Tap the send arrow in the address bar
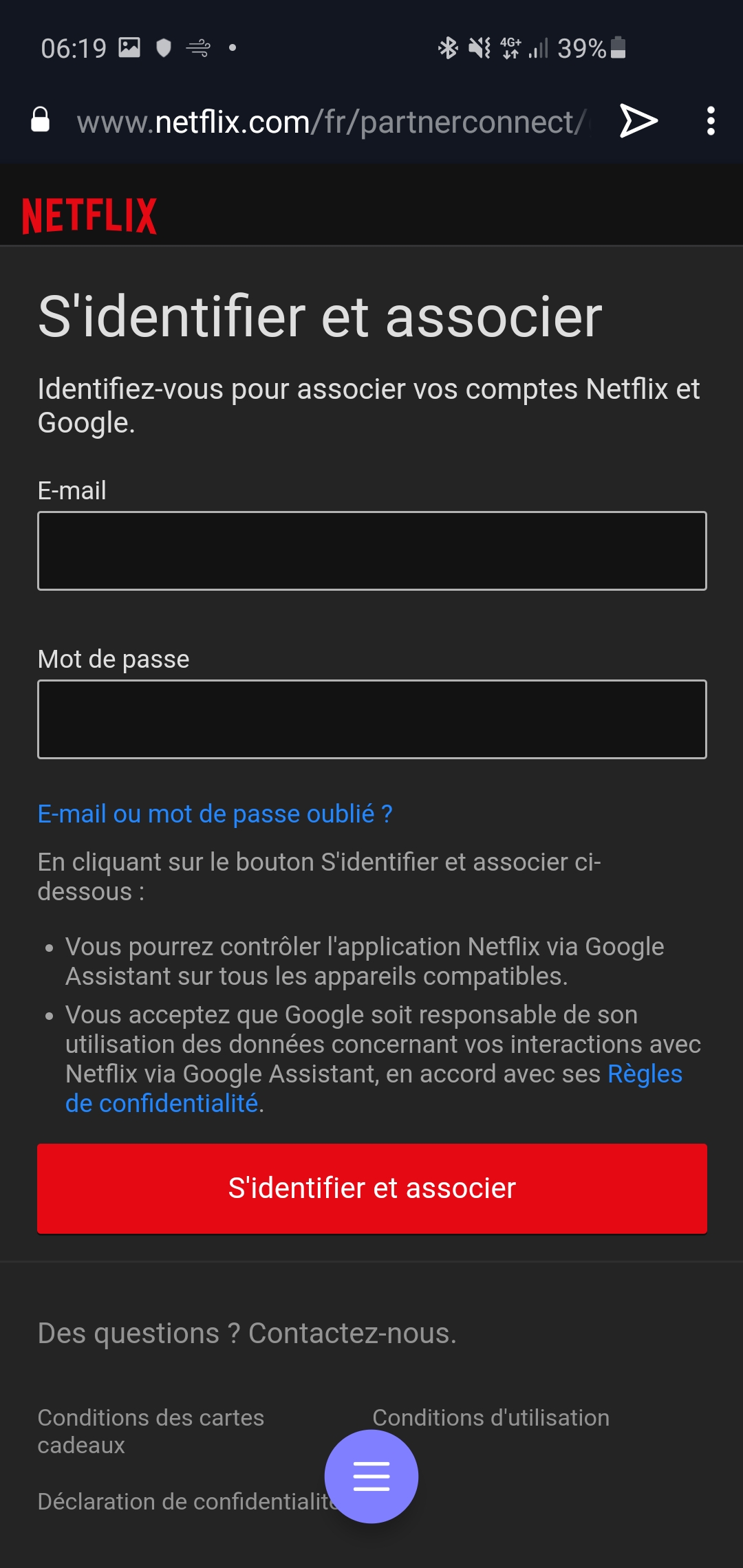This screenshot has height=1568, width=743. [638, 121]
